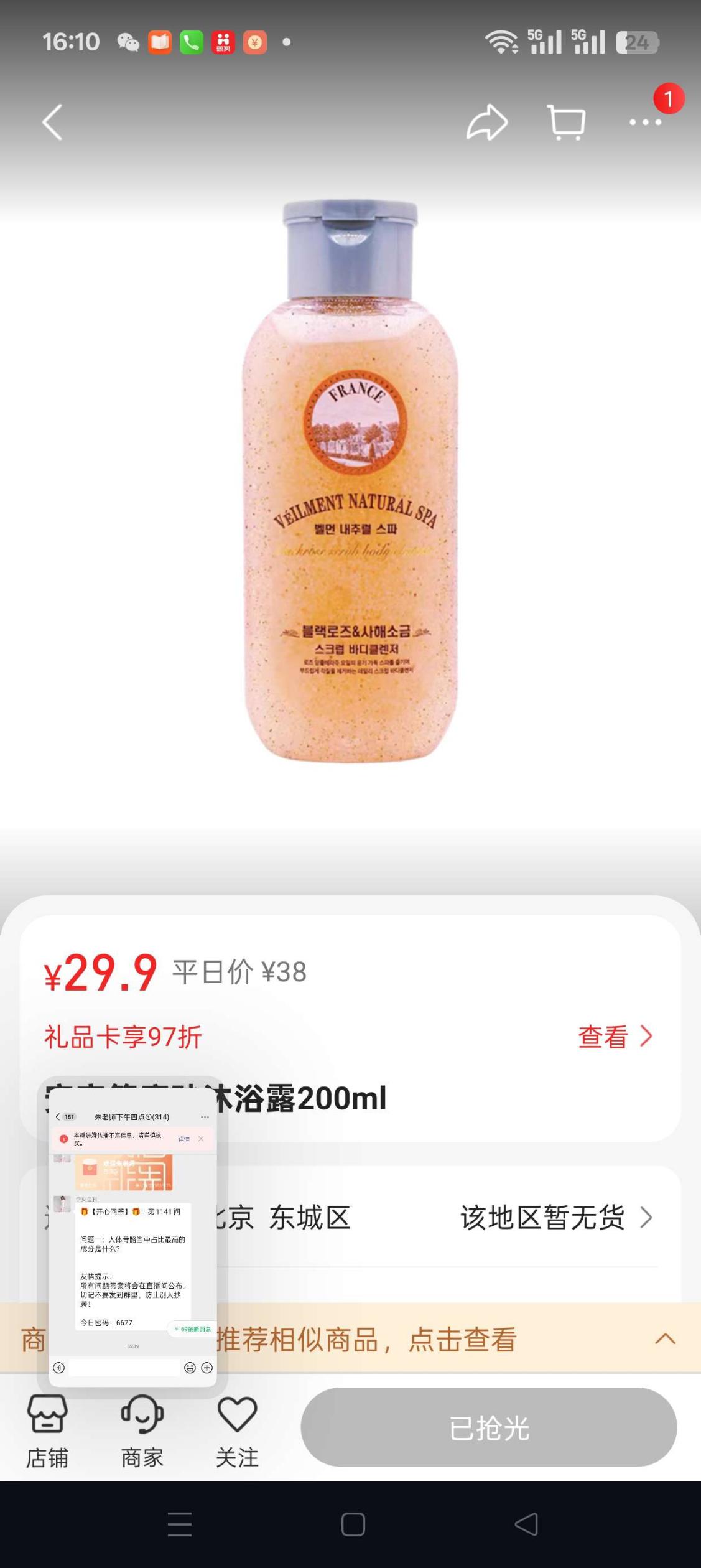The height and width of the screenshot is (1568, 701).
Task: Open the three-dot overflow menu
Action: [645, 122]
